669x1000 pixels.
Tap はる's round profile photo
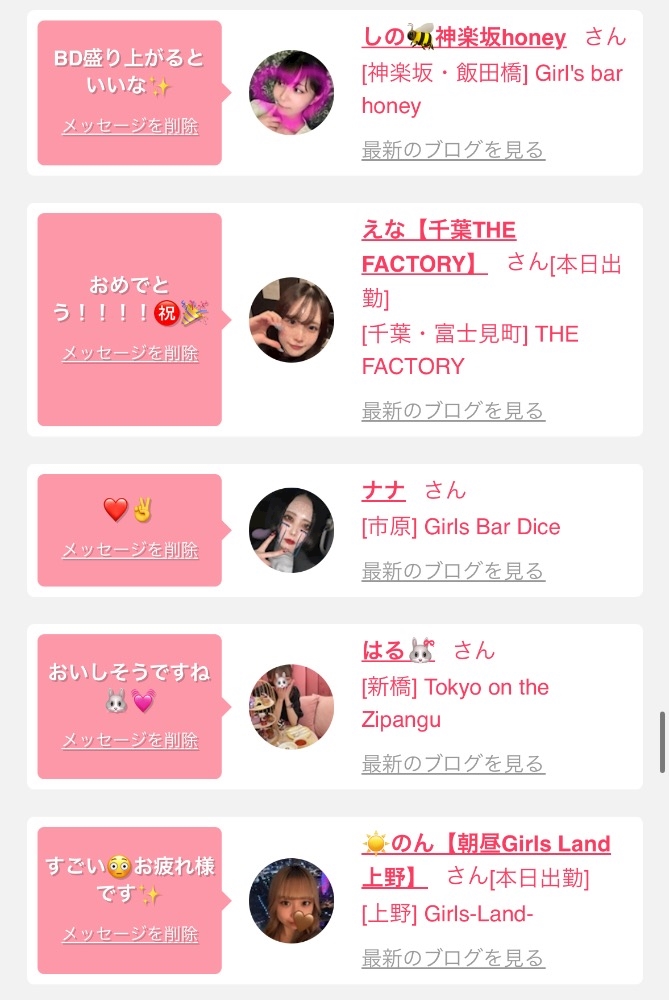coord(291,707)
